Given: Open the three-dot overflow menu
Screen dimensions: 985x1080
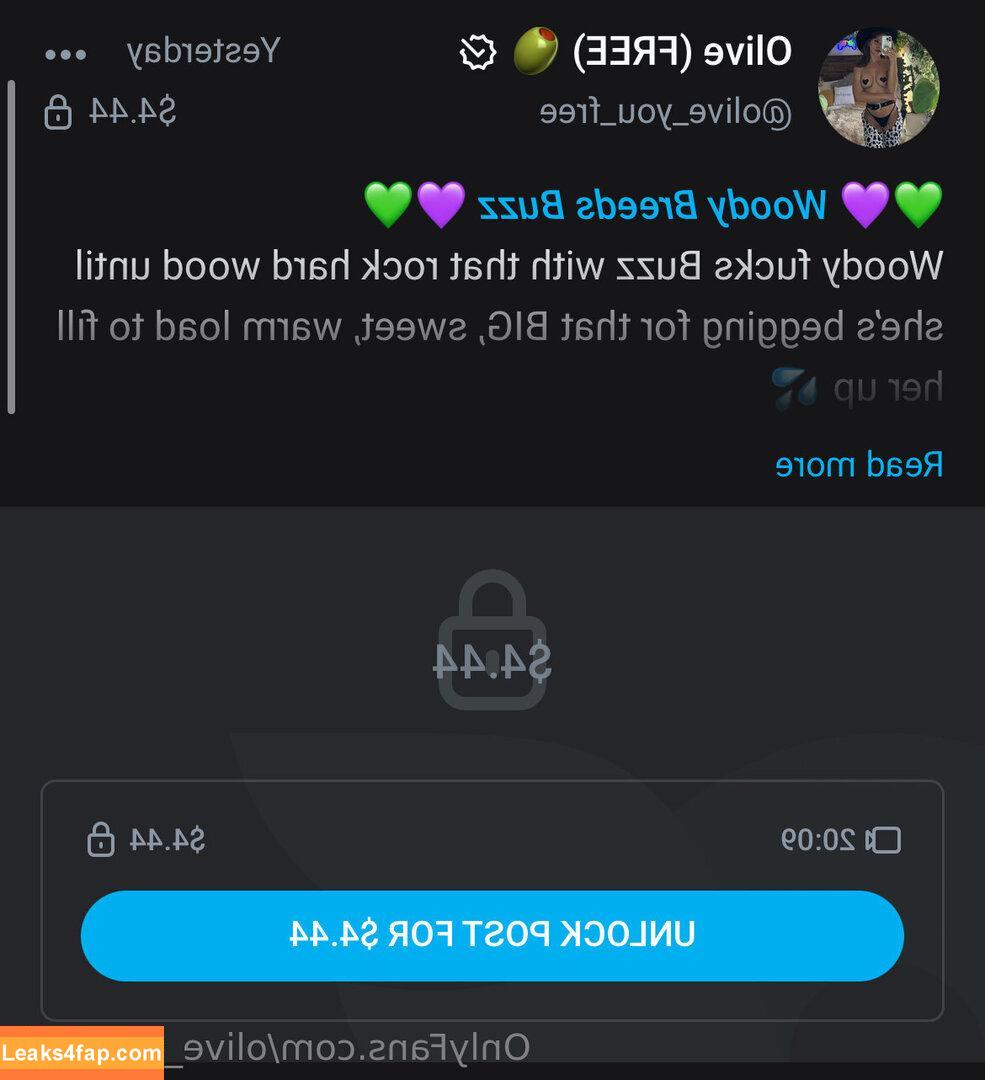Looking at the screenshot, I should (66, 54).
